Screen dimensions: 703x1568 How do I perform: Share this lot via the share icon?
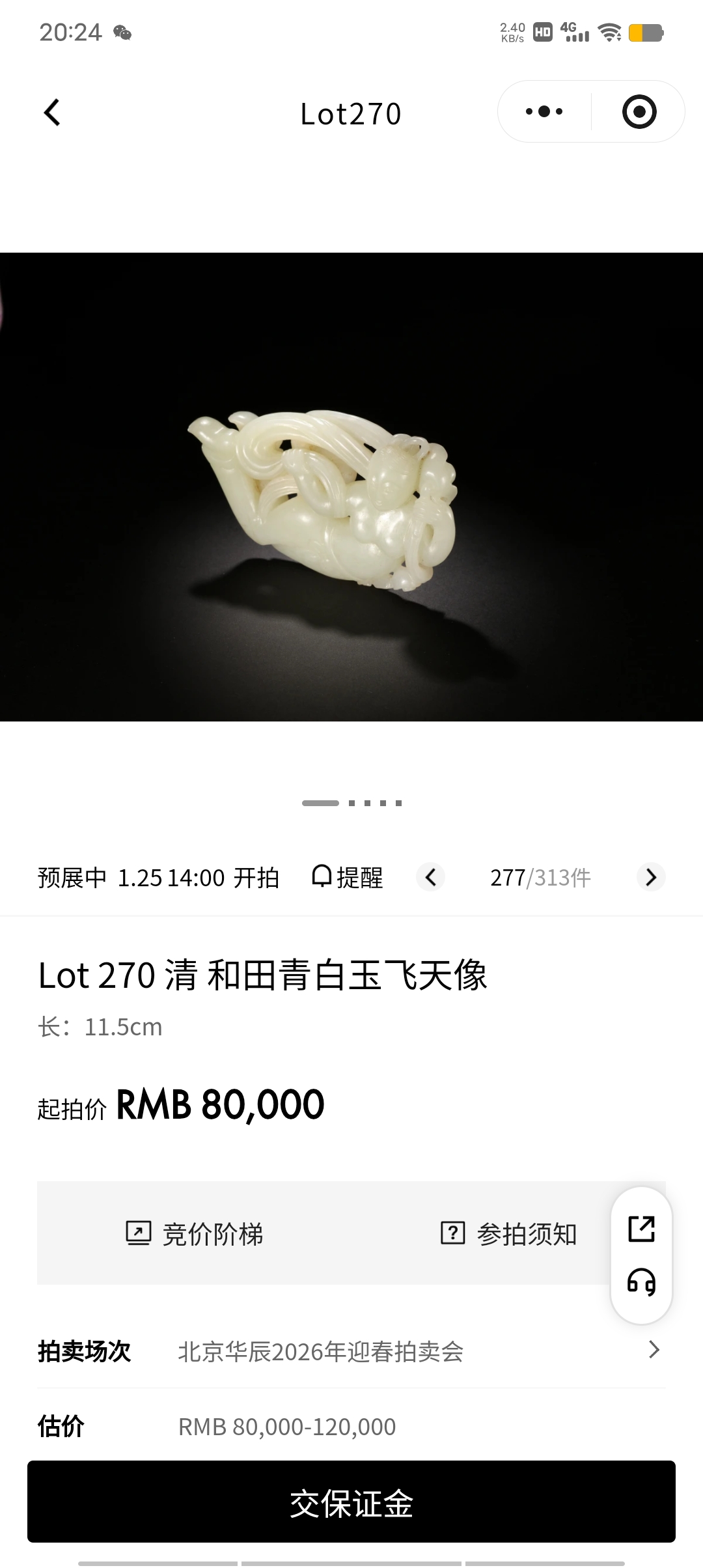(x=641, y=1229)
